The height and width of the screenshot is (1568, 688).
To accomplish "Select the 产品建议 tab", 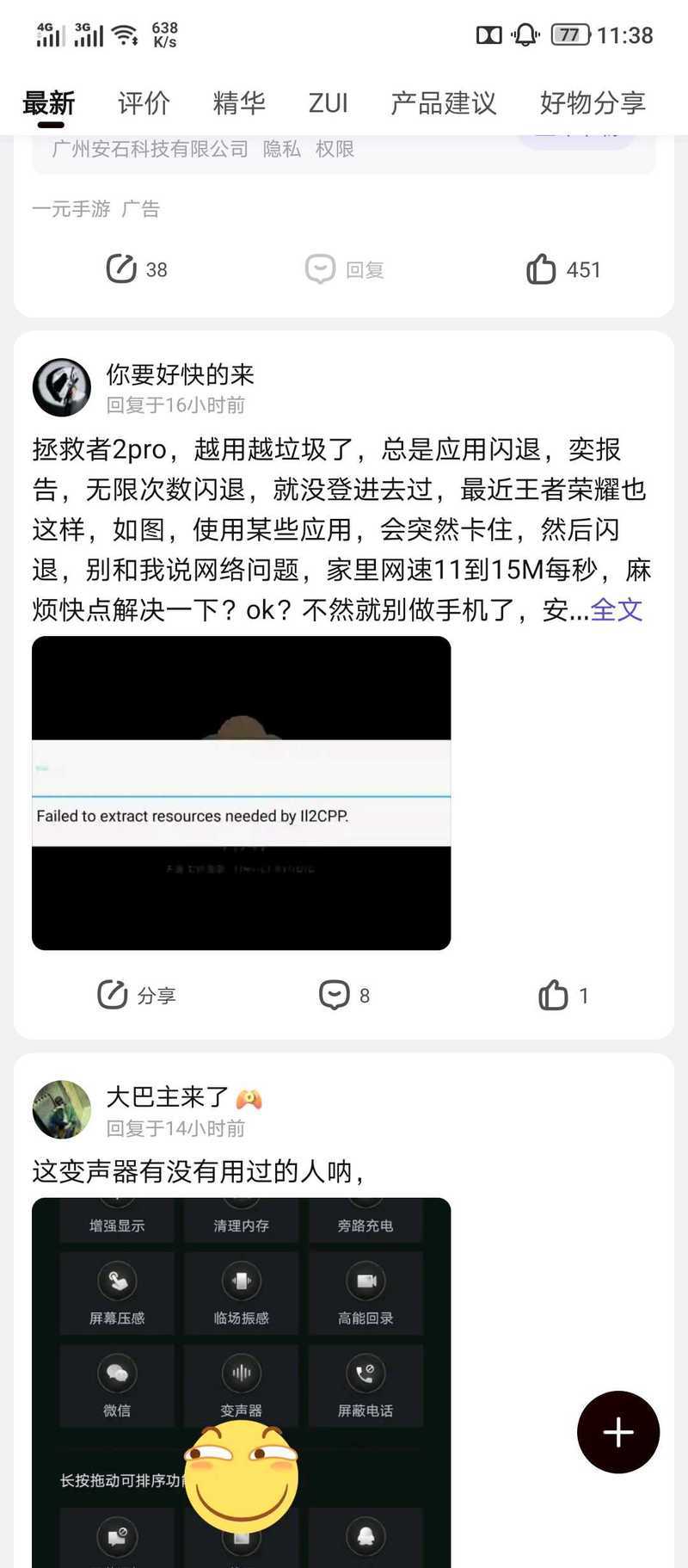I will (443, 103).
